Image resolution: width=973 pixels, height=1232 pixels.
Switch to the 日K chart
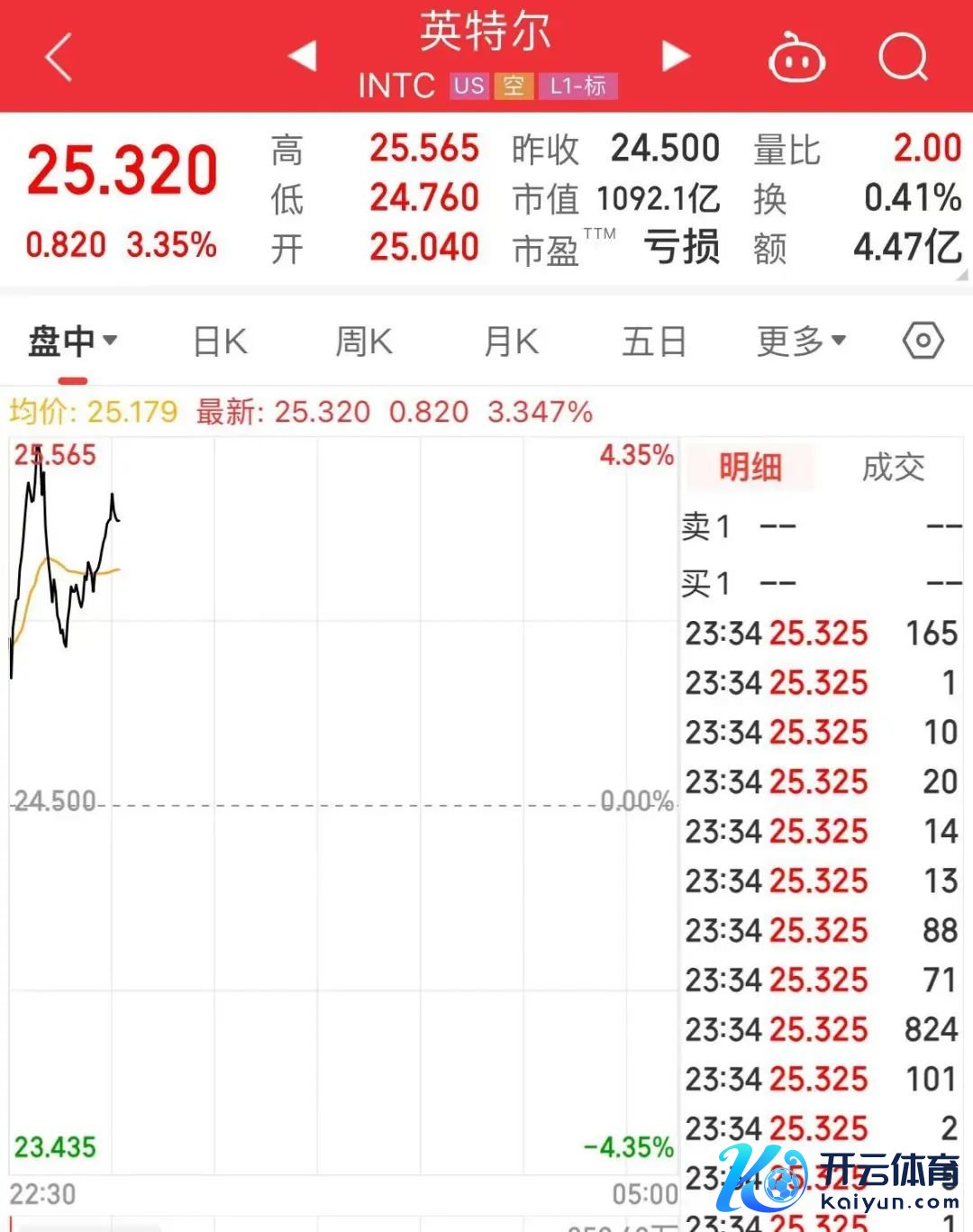(220, 342)
